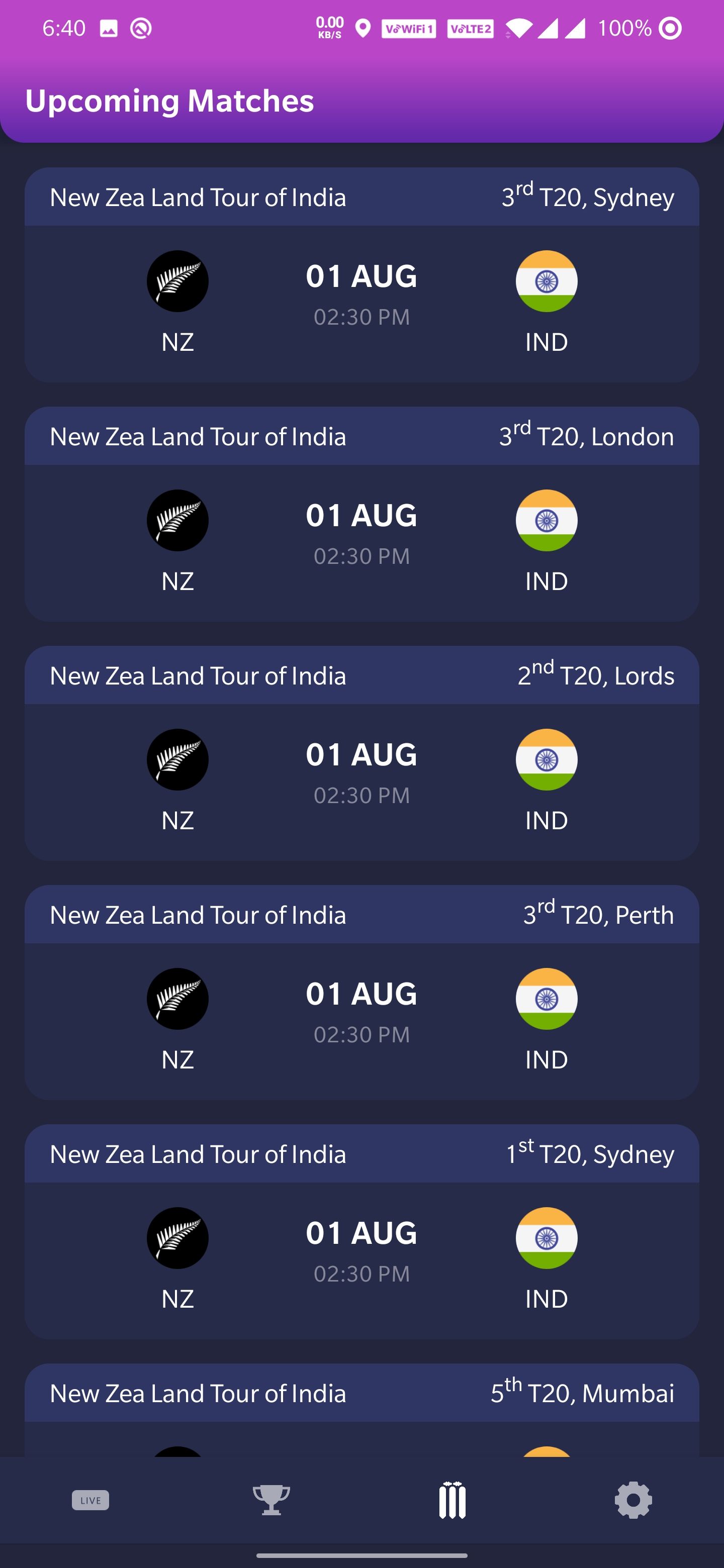Switch to the Live tab

pyautogui.click(x=90, y=1500)
